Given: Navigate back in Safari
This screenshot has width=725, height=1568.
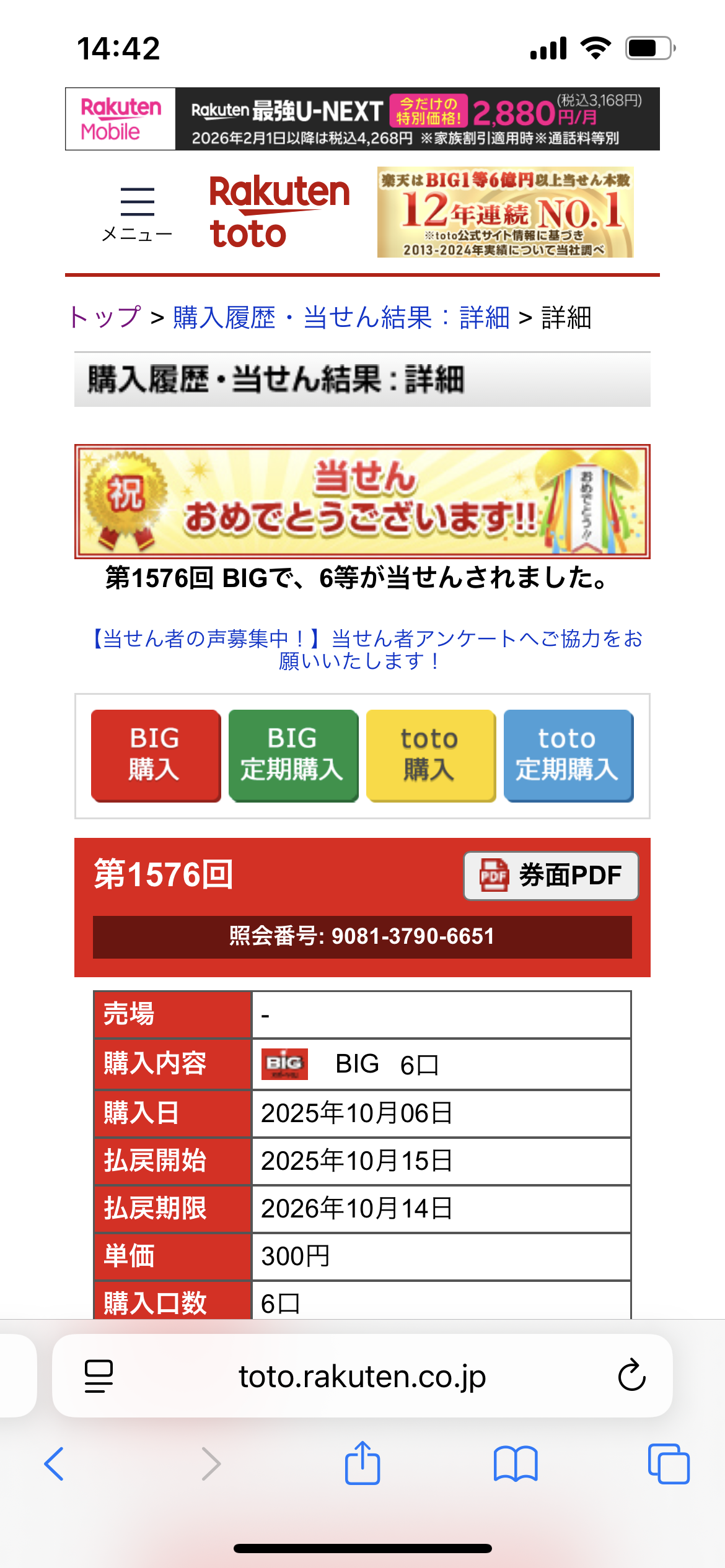Looking at the screenshot, I should (x=55, y=1464).
